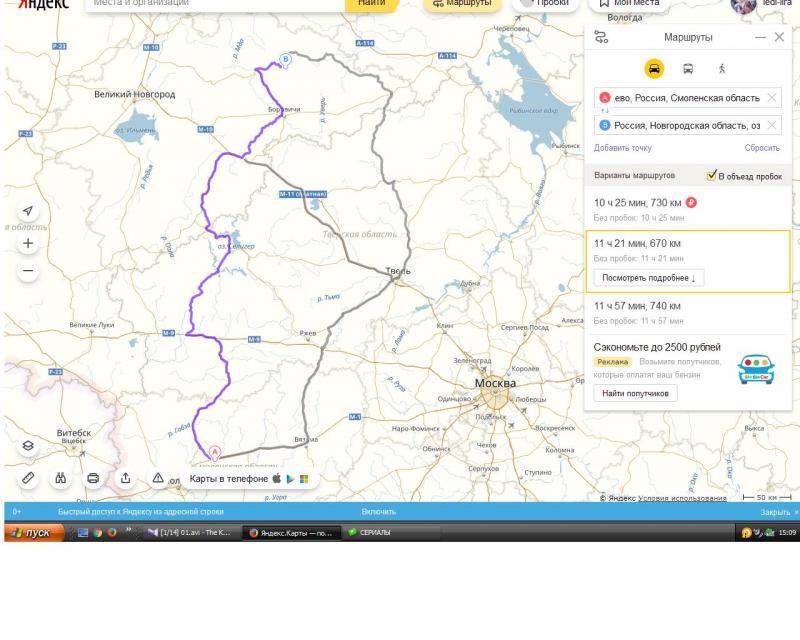Screen dimensions: 800x640
Task: Zoom out on the map
Action: click(28, 270)
